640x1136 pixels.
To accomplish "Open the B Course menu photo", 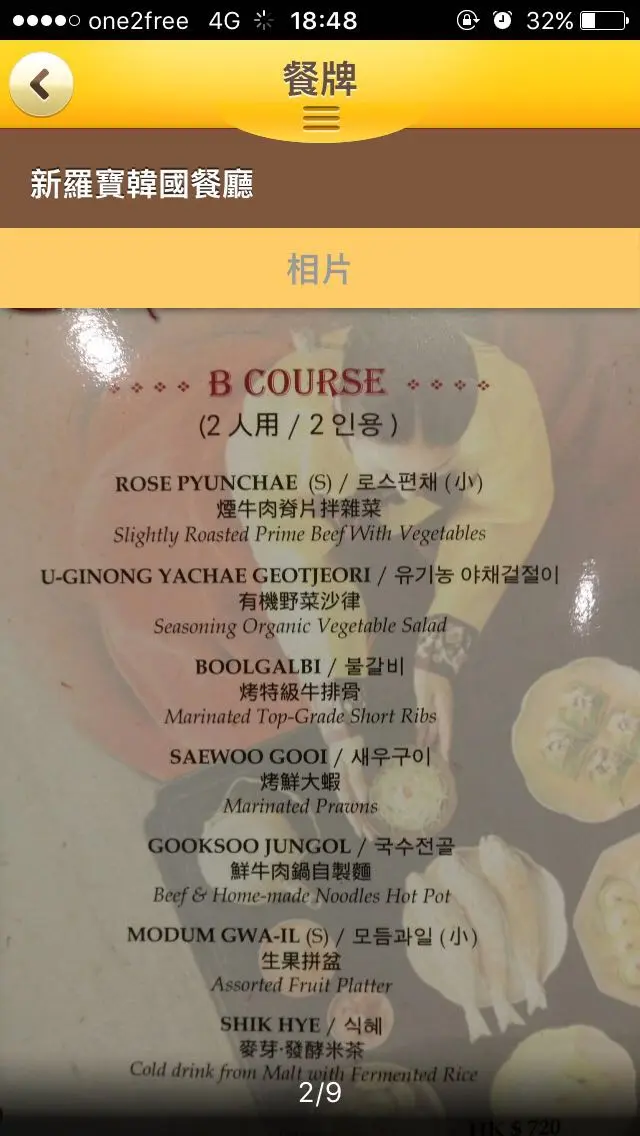I will coord(320,722).
